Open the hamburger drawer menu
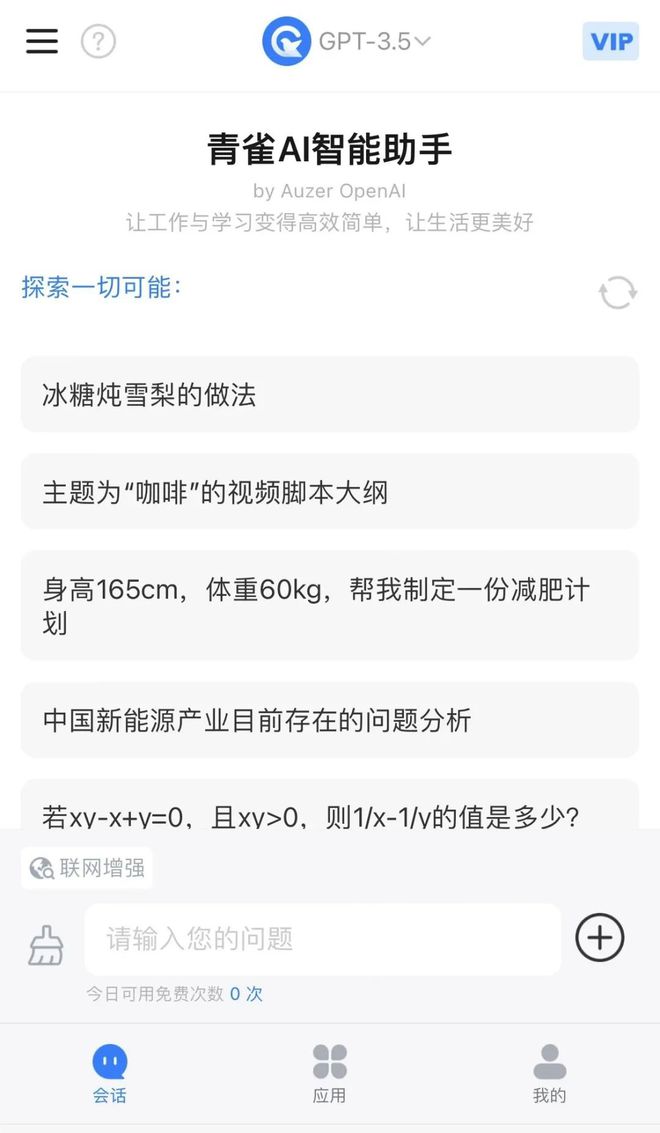The height and width of the screenshot is (1133, 660). 42,41
